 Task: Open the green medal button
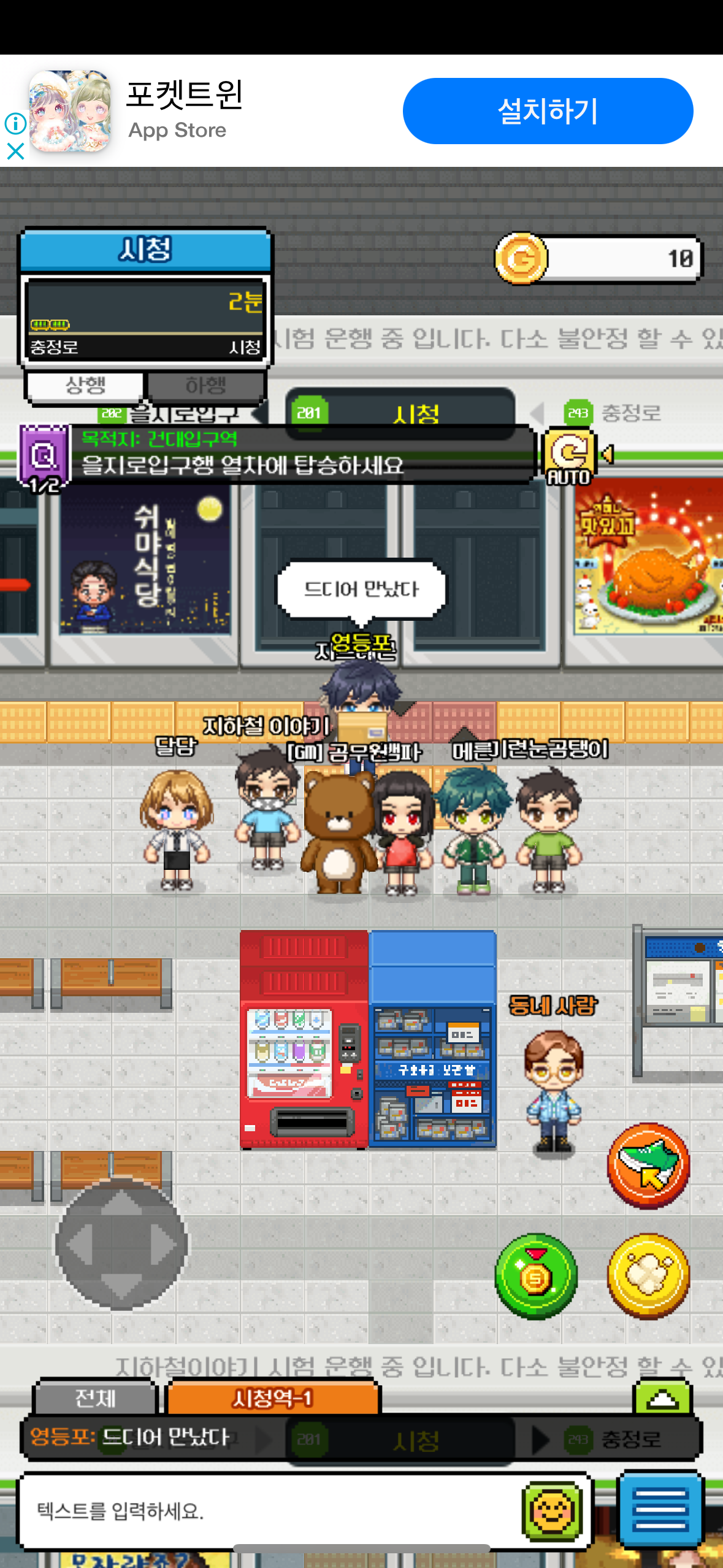[536, 1276]
